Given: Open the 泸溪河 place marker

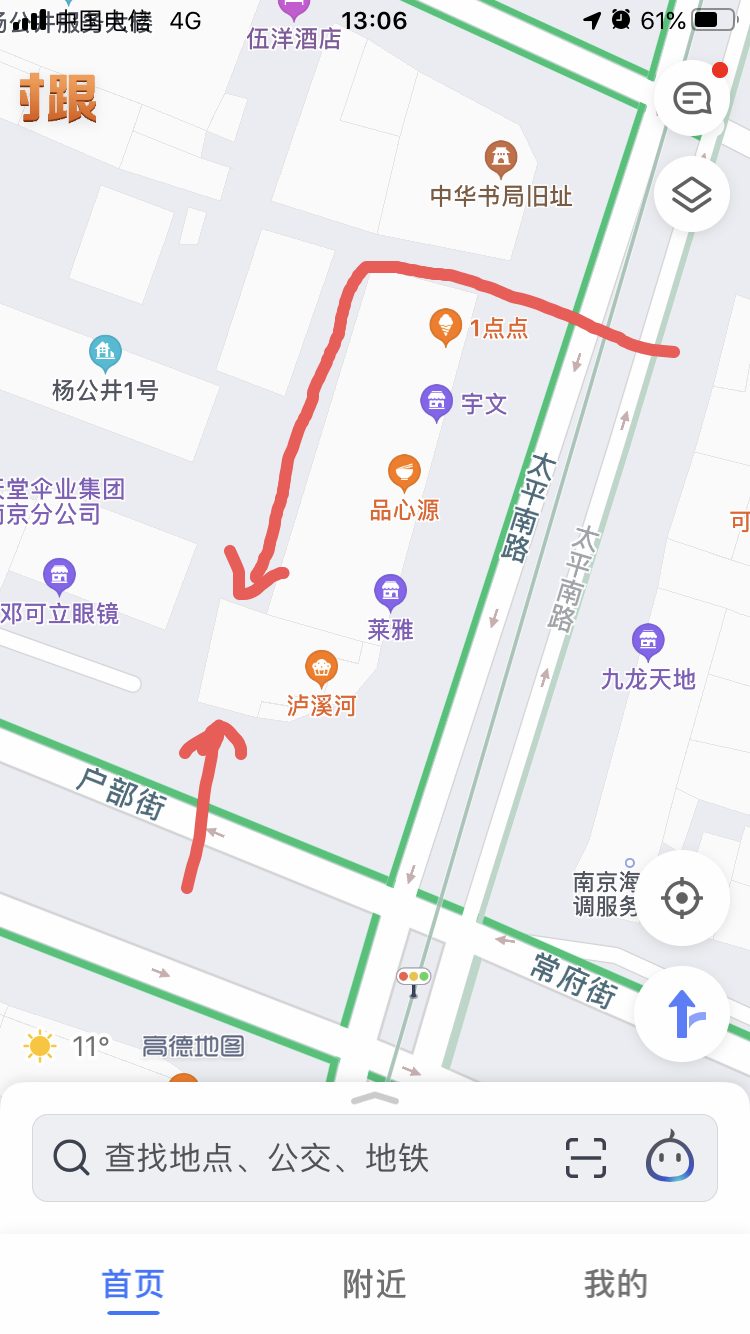Looking at the screenshot, I should (x=321, y=668).
